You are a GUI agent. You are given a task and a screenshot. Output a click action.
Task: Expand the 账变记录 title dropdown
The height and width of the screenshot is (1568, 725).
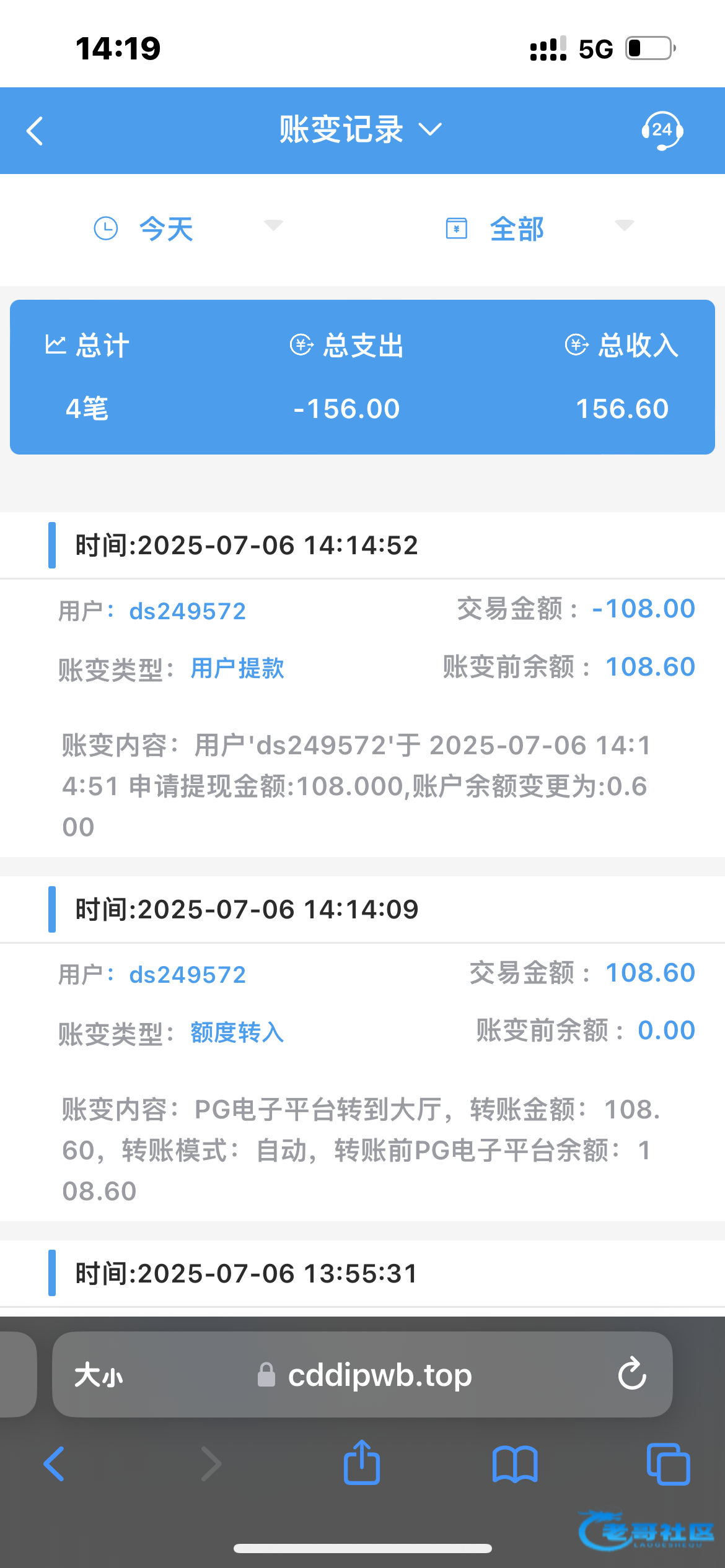click(x=360, y=129)
